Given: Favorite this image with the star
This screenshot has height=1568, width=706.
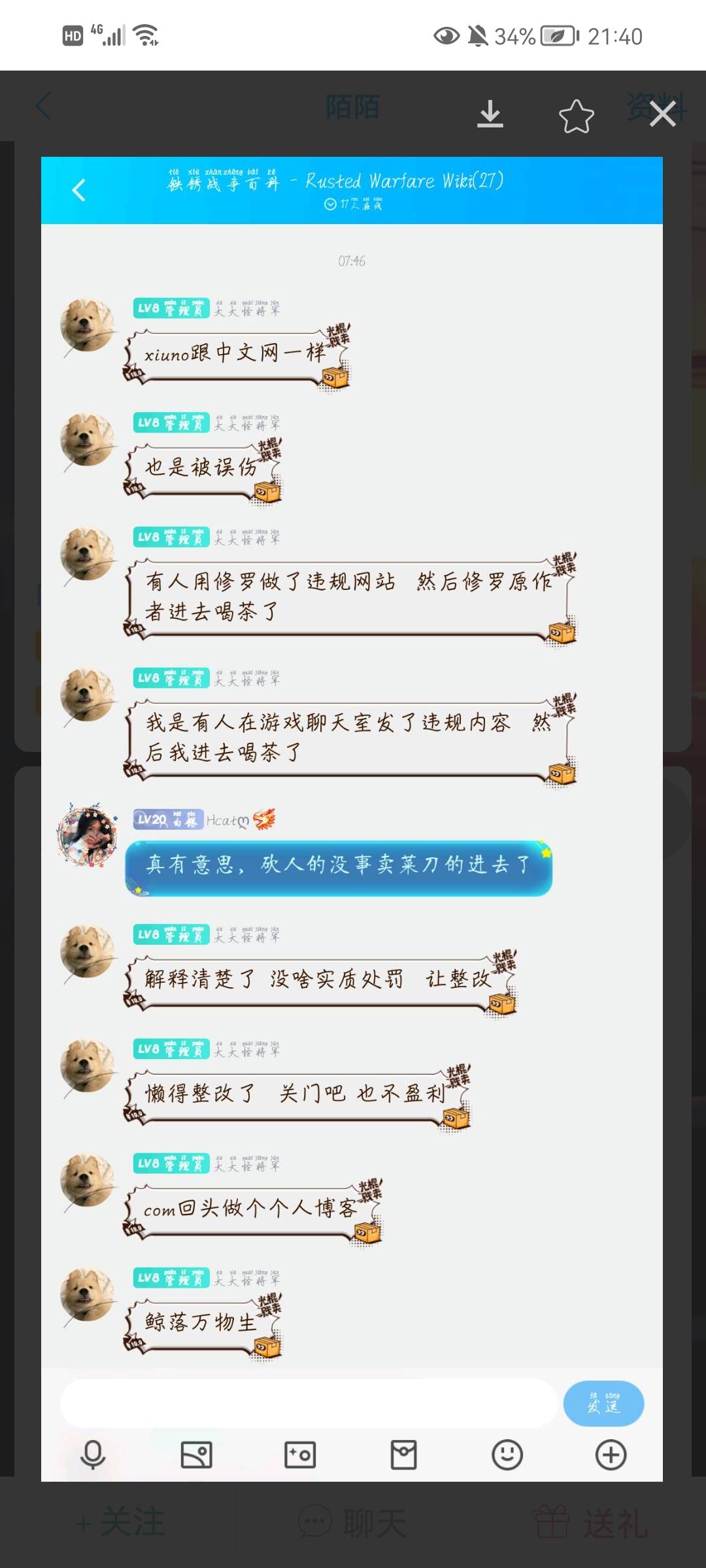Looking at the screenshot, I should (x=576, y=116).
